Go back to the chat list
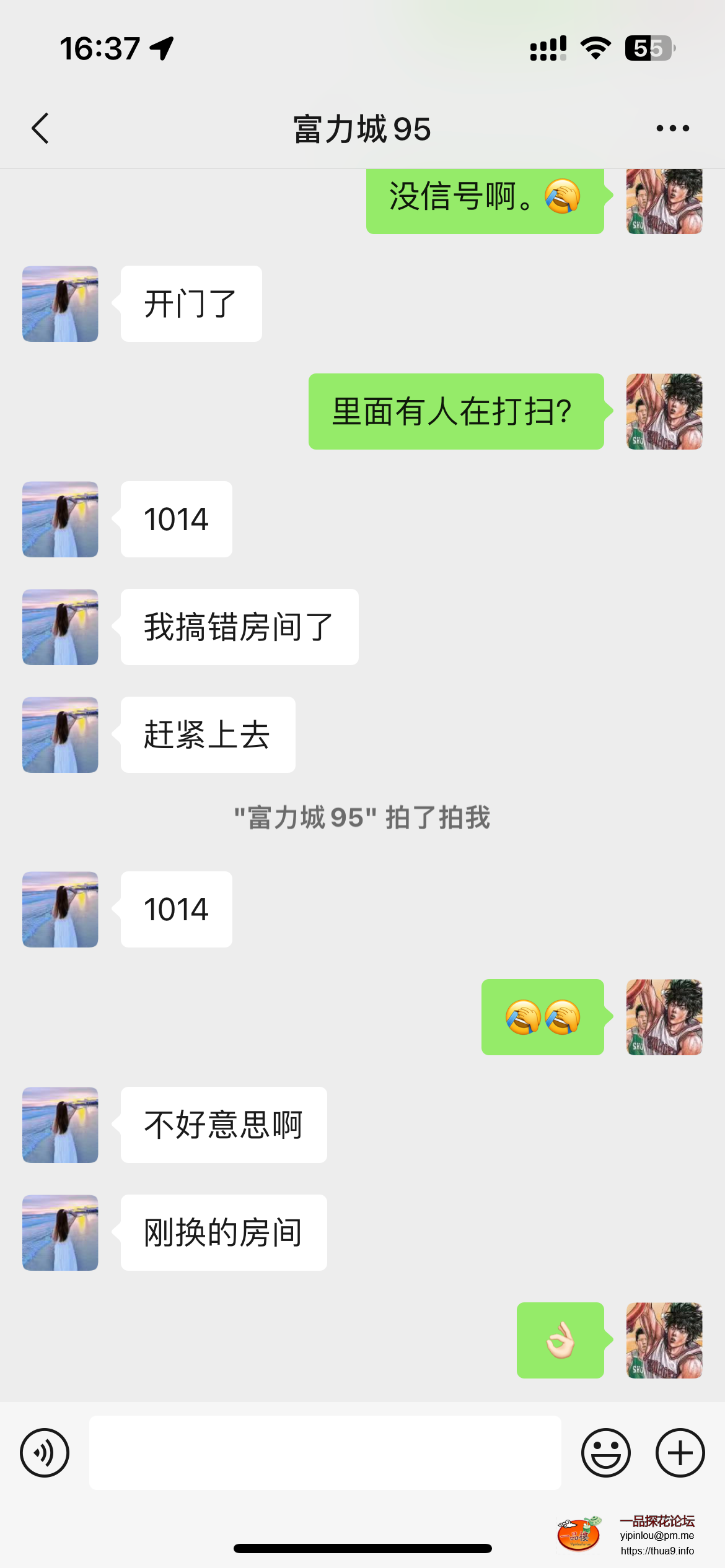 tap(40, 129)
